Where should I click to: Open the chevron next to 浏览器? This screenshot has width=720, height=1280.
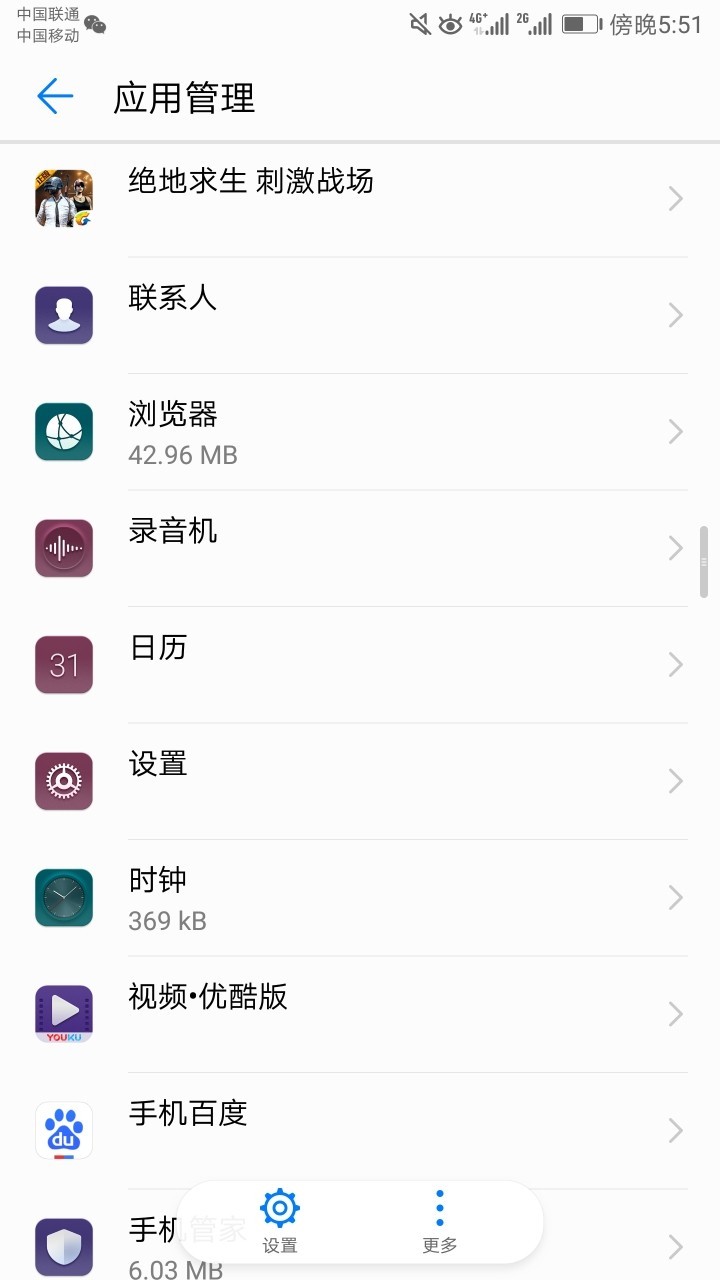675,431
